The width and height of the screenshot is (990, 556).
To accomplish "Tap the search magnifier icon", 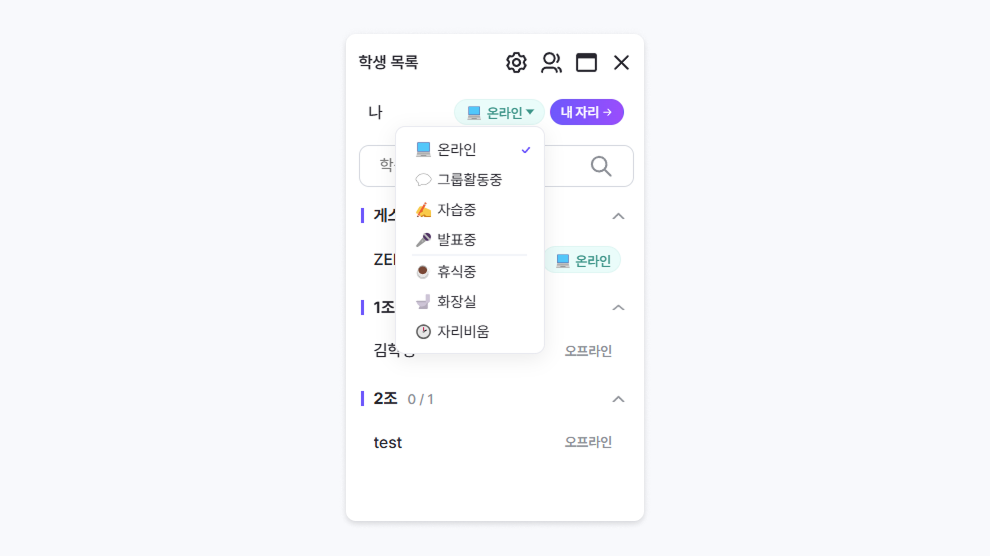I will click(x=601, y=166).
